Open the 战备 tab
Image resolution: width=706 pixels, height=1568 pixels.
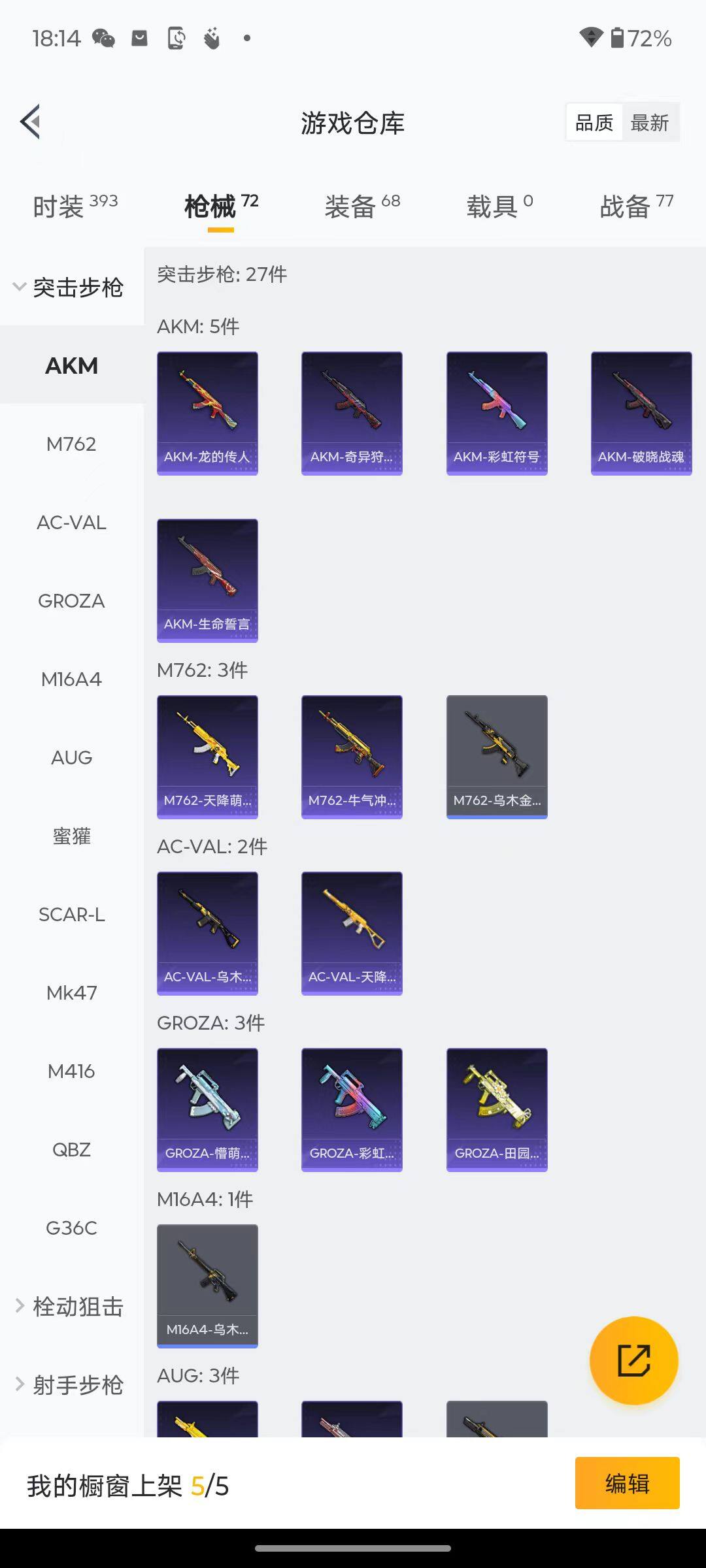pos(636,206)
